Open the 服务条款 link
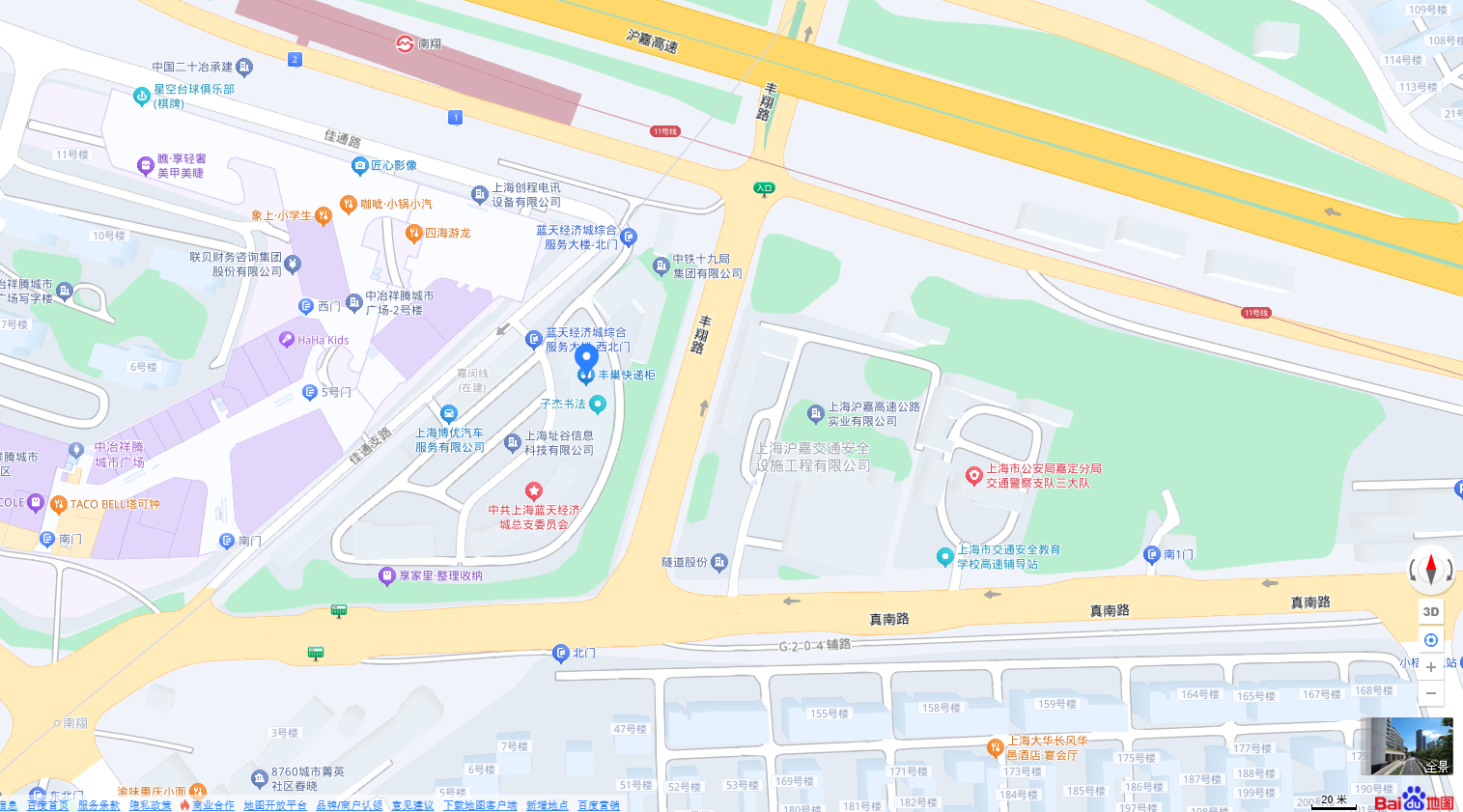This screenshot has width=1463, height=812. coord(98,805)
